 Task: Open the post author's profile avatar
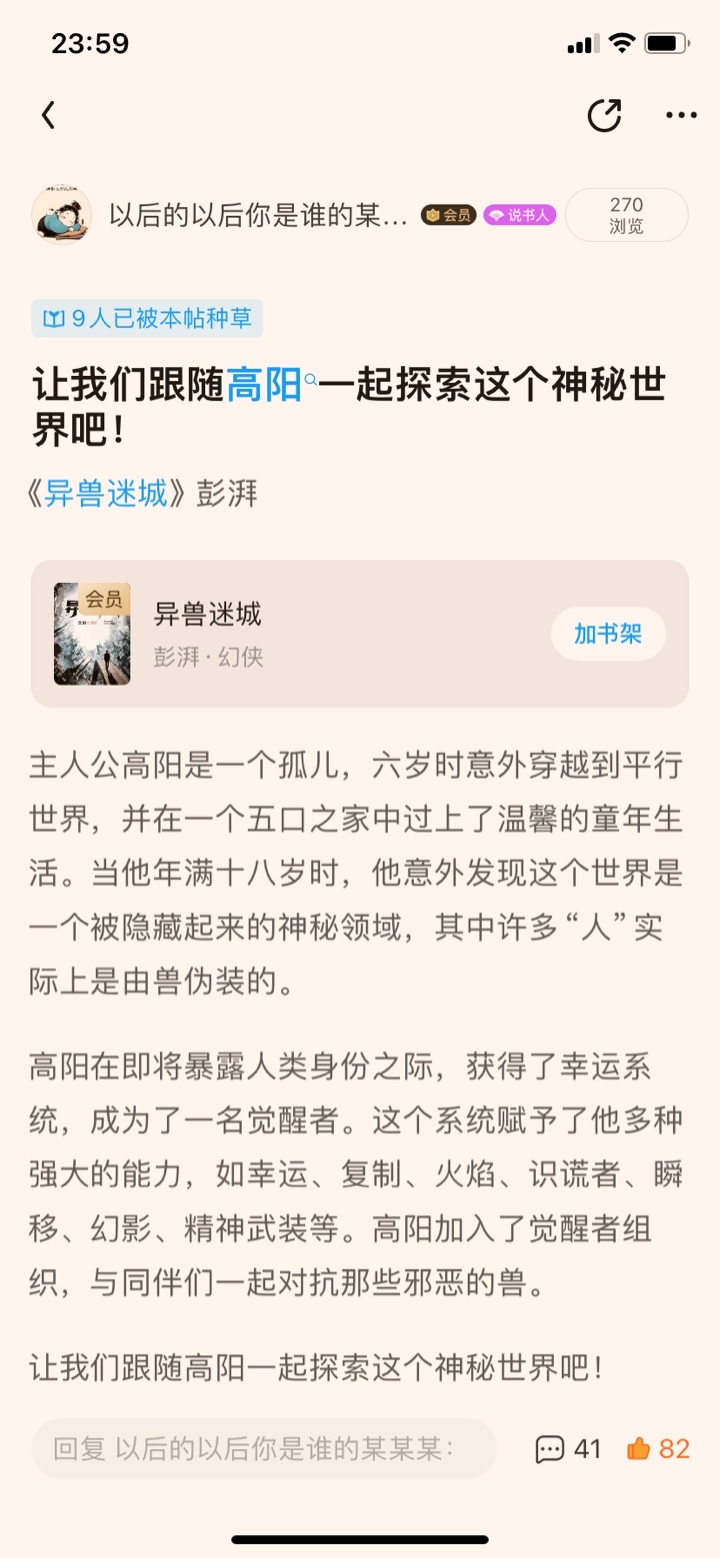point(62,215)
